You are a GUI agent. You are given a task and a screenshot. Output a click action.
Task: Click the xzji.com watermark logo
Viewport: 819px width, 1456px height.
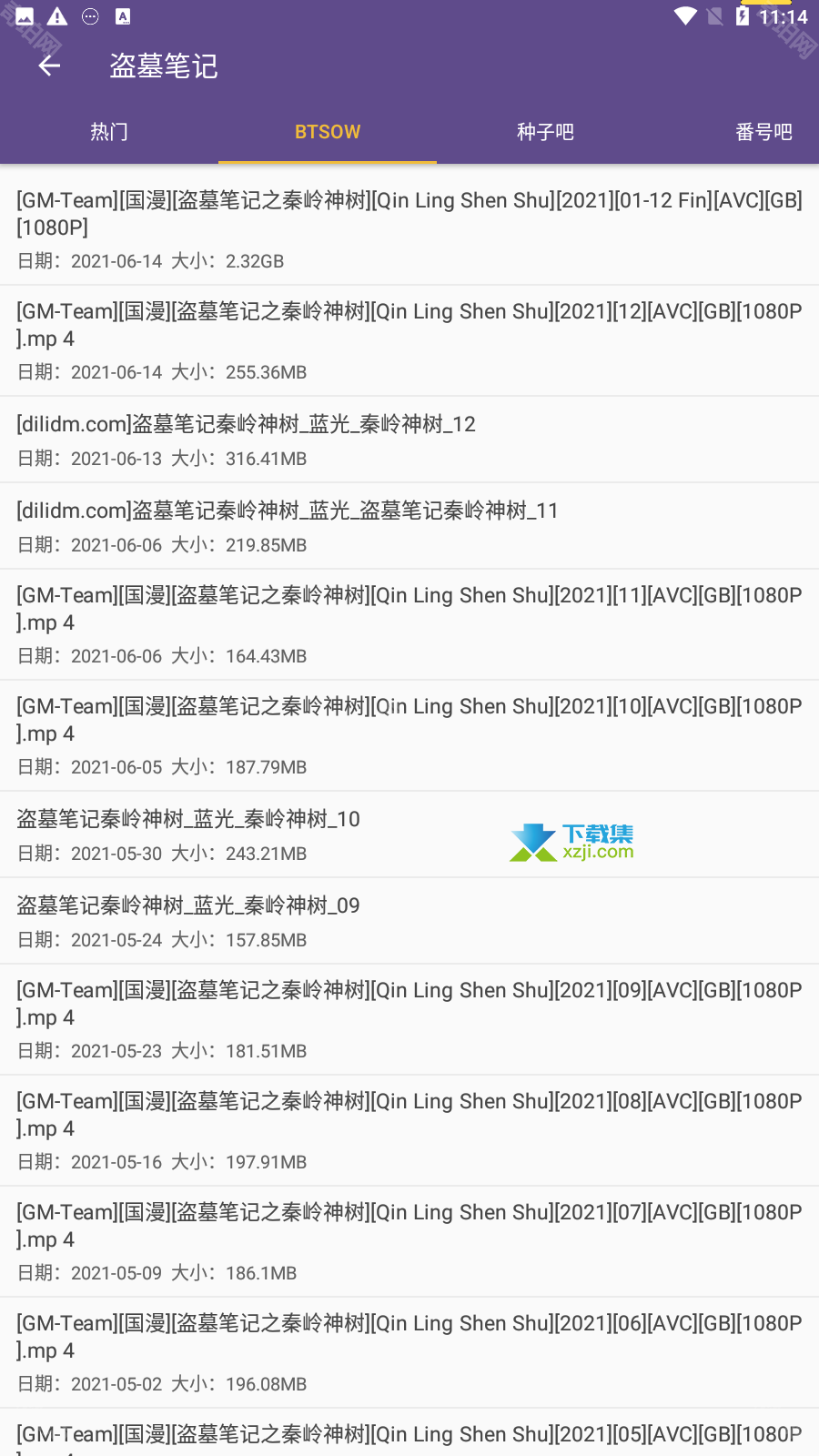pos(571,841)
